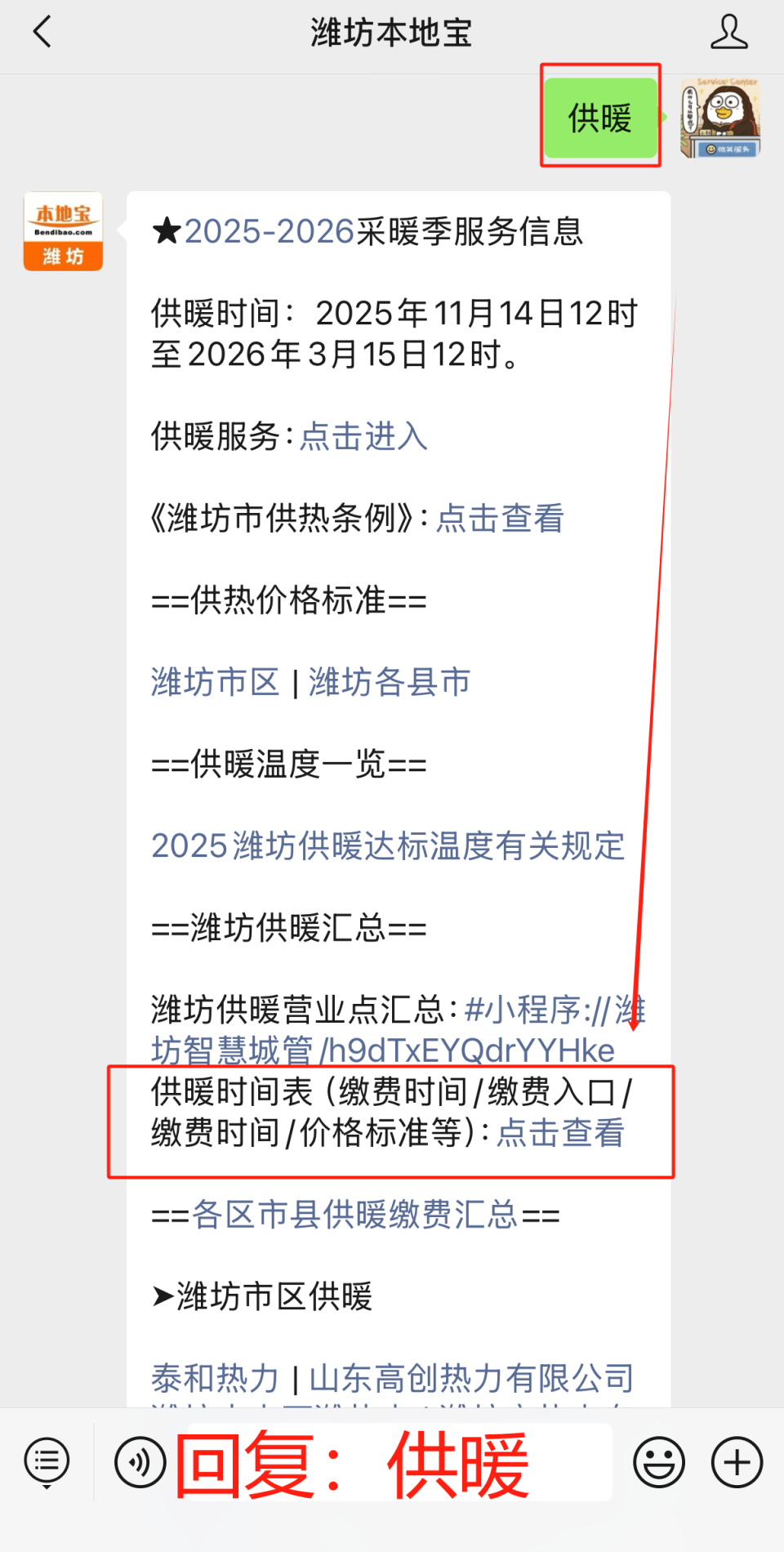Tap the 本地宝潍坊 account avatar
The width and height of the screenshot is (784, 1552).
point(63,231)
